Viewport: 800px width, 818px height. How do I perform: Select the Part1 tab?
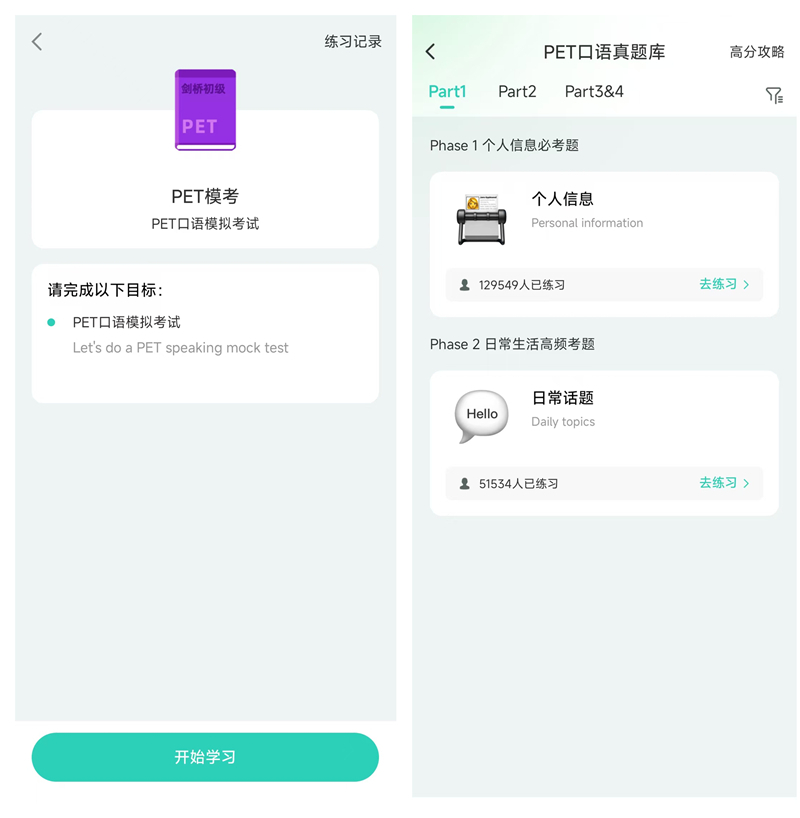point(447,92)
